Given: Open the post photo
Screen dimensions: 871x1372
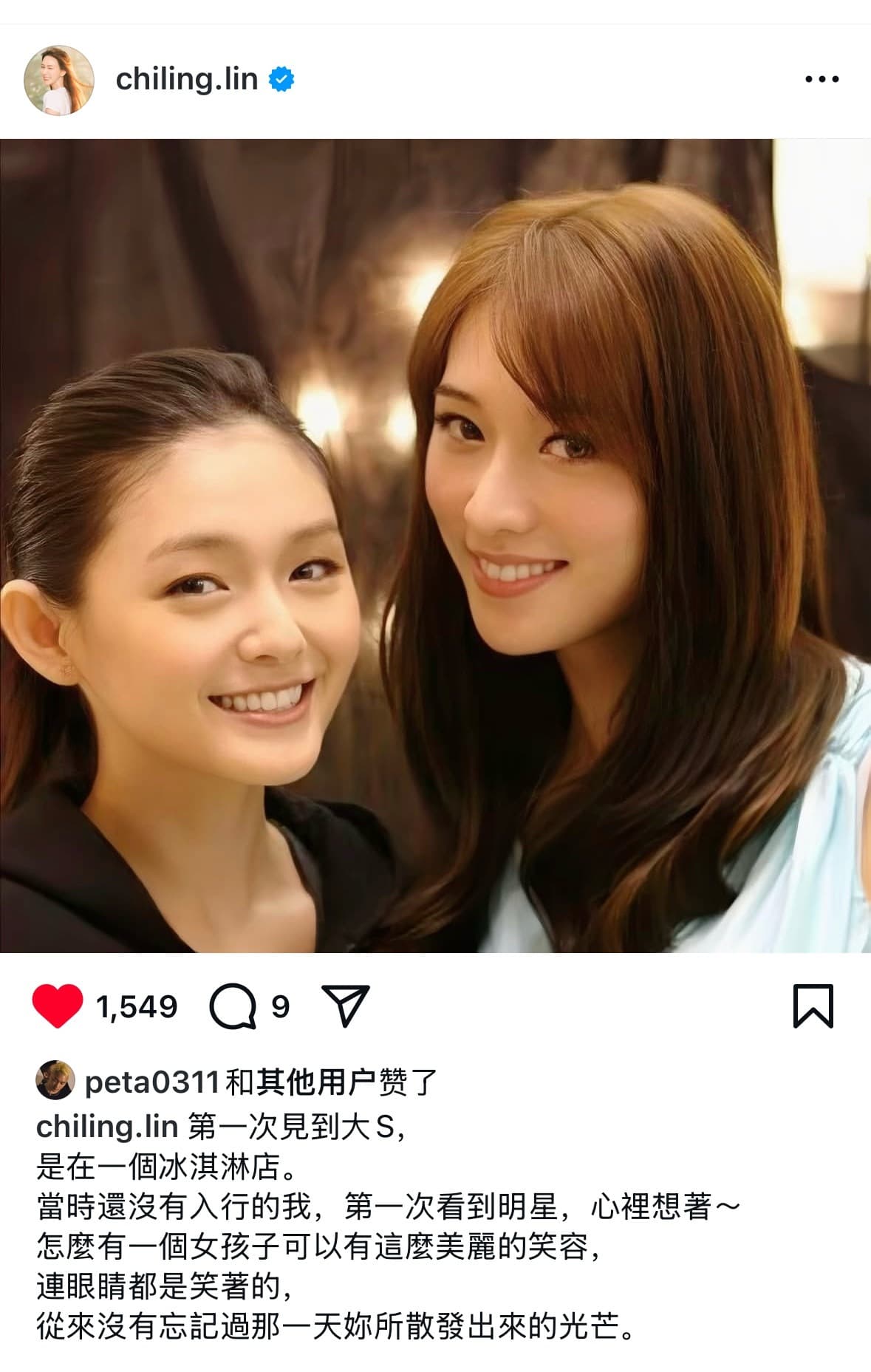Looking at the screenshot, I should pos(435,545).
